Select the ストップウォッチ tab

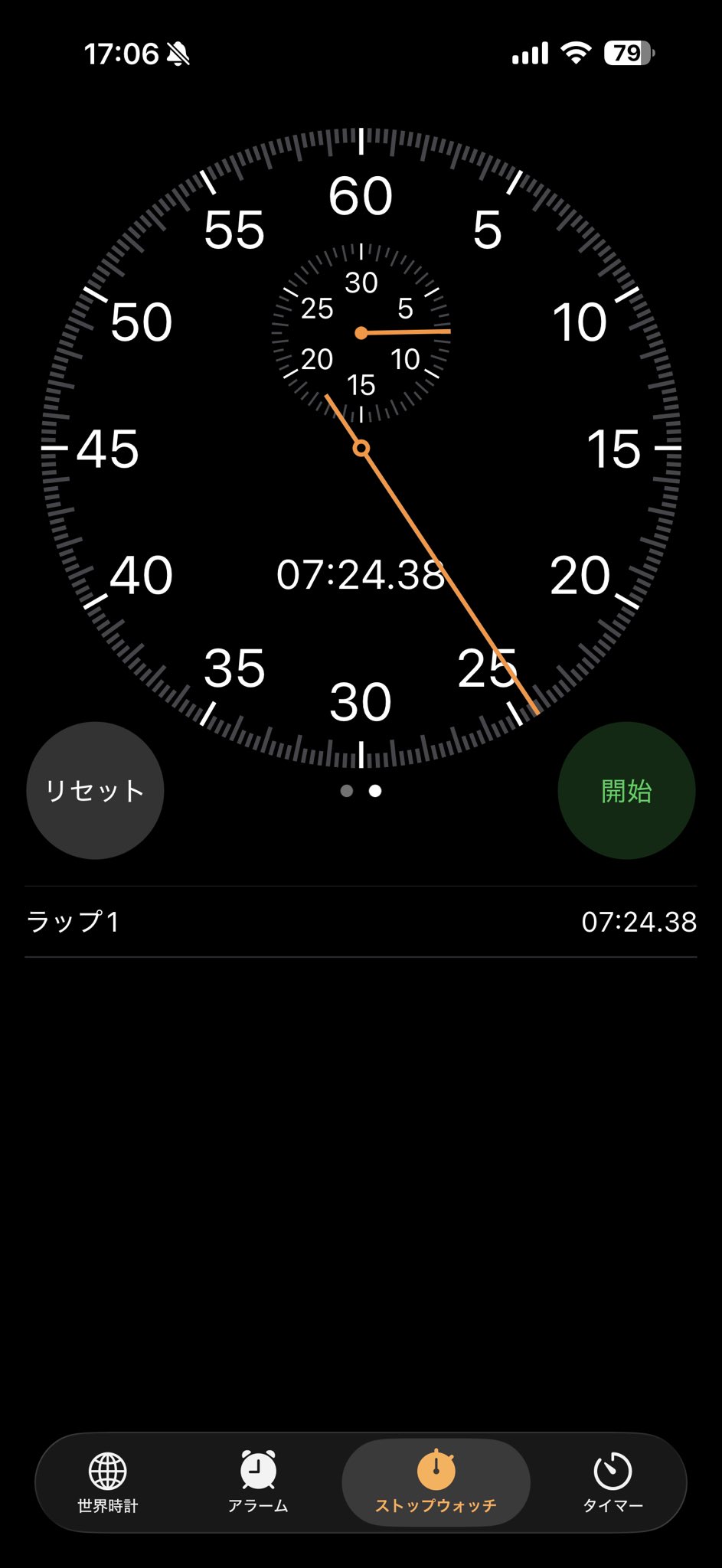(x=436, y=1483)
